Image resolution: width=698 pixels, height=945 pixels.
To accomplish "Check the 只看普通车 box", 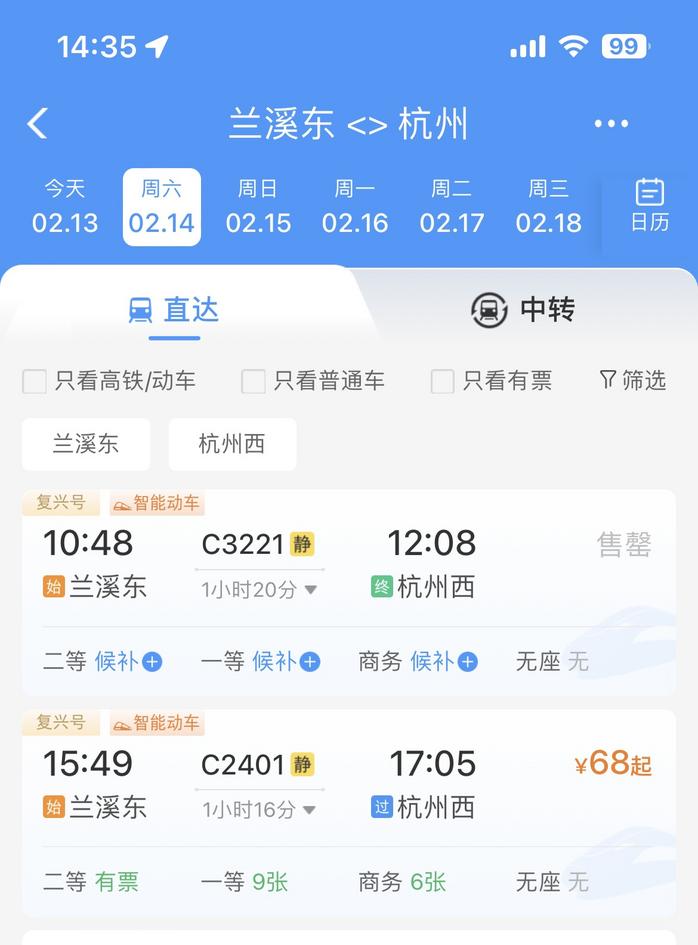I will pyautogui.click(x=254, y=381).
